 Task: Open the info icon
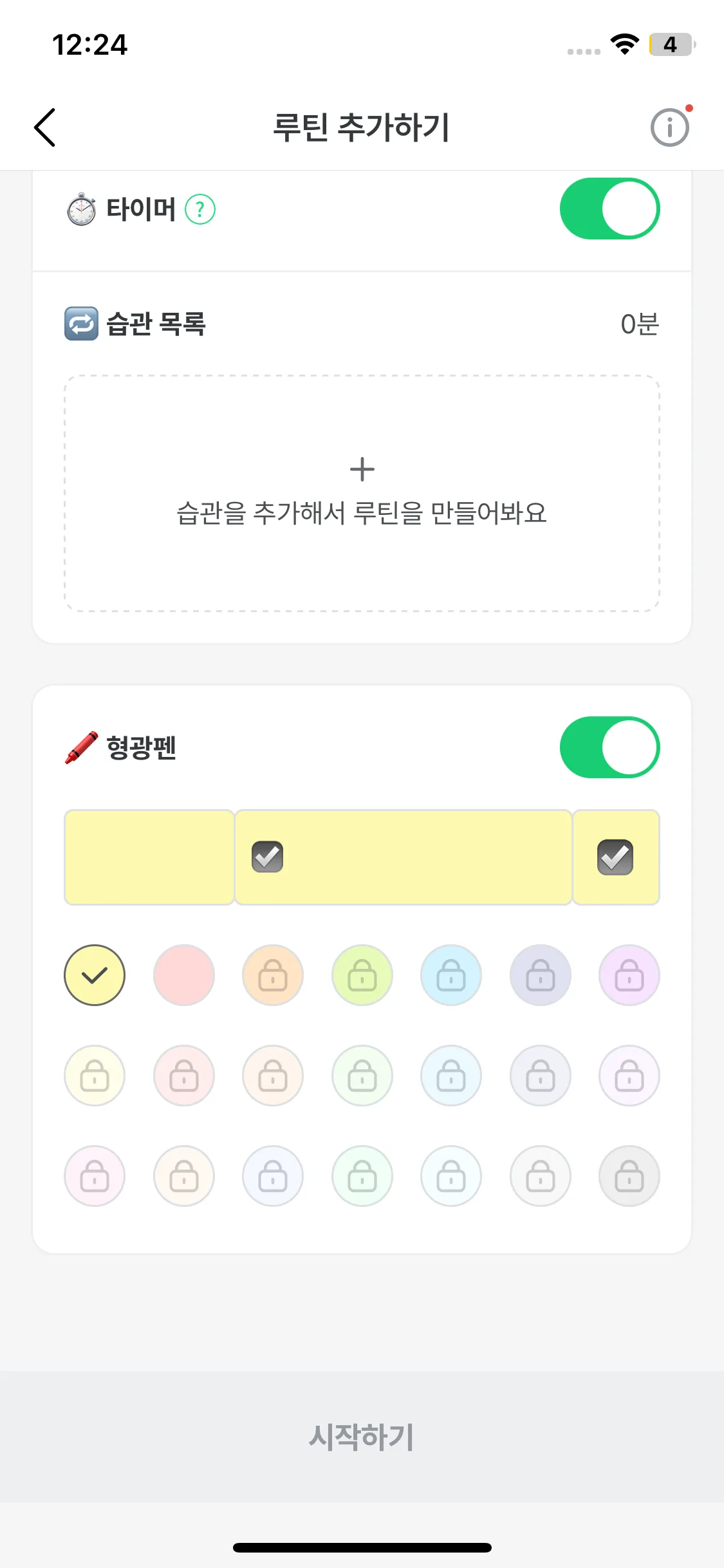click(x=669, y=127)
